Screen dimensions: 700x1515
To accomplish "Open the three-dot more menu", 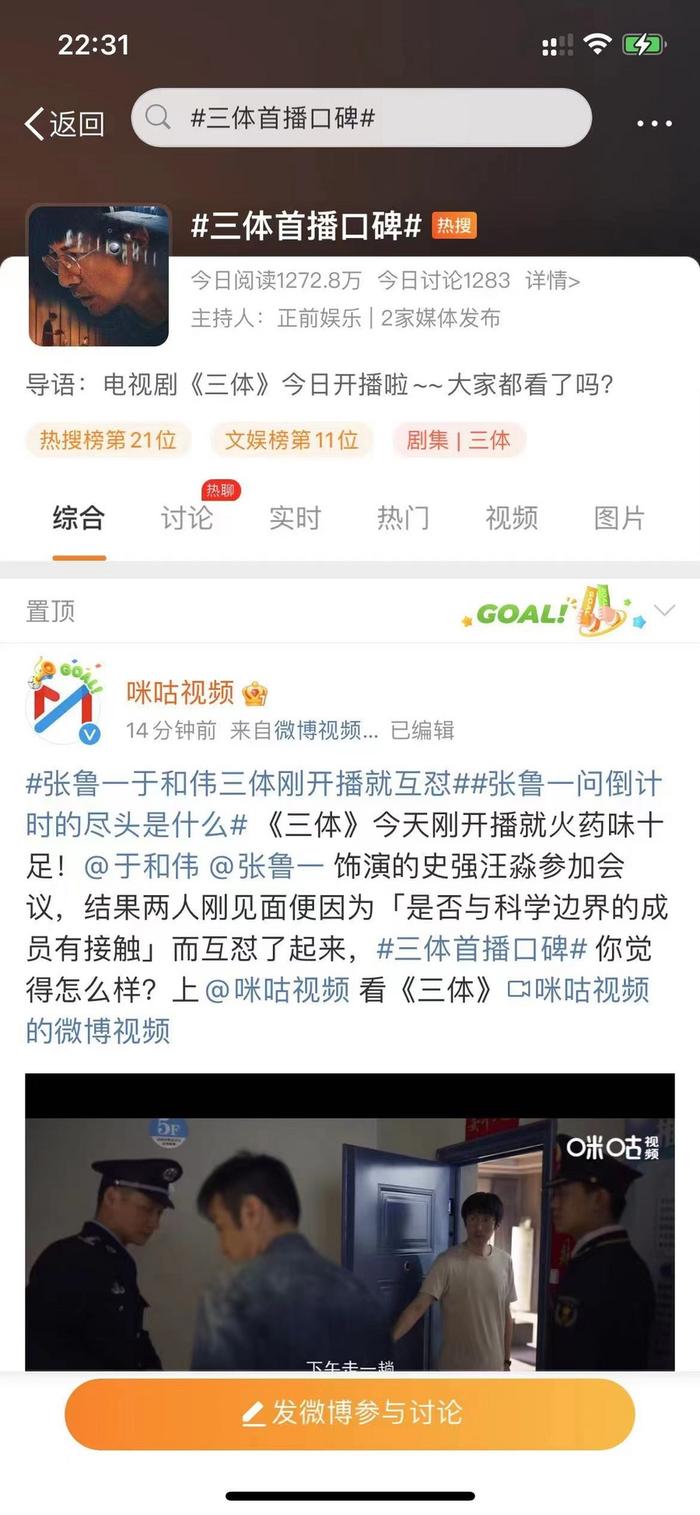I will click(654, 123).
